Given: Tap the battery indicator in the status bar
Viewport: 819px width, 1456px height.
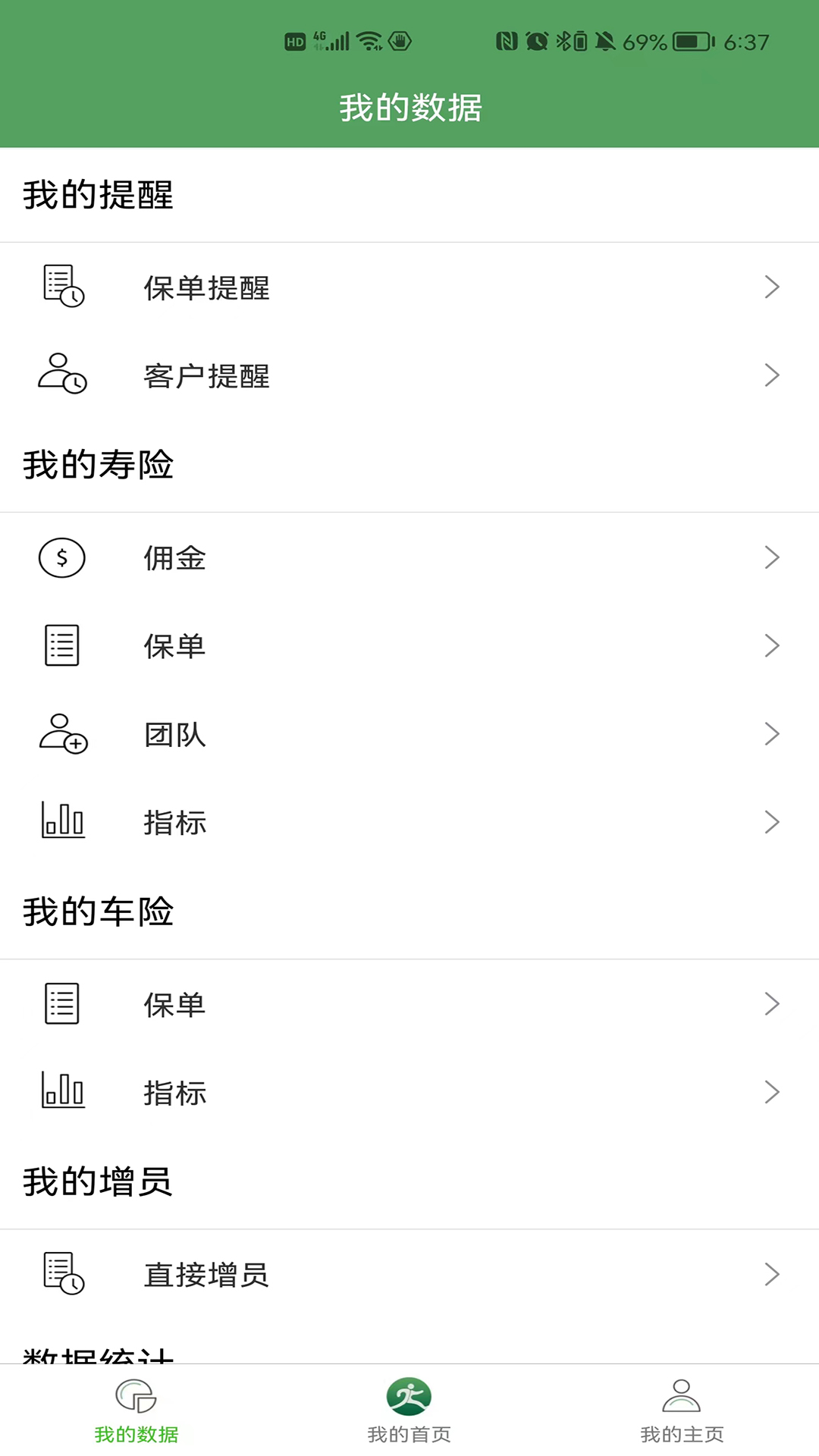Looking at the screenshot, I should tap(689, 42).
